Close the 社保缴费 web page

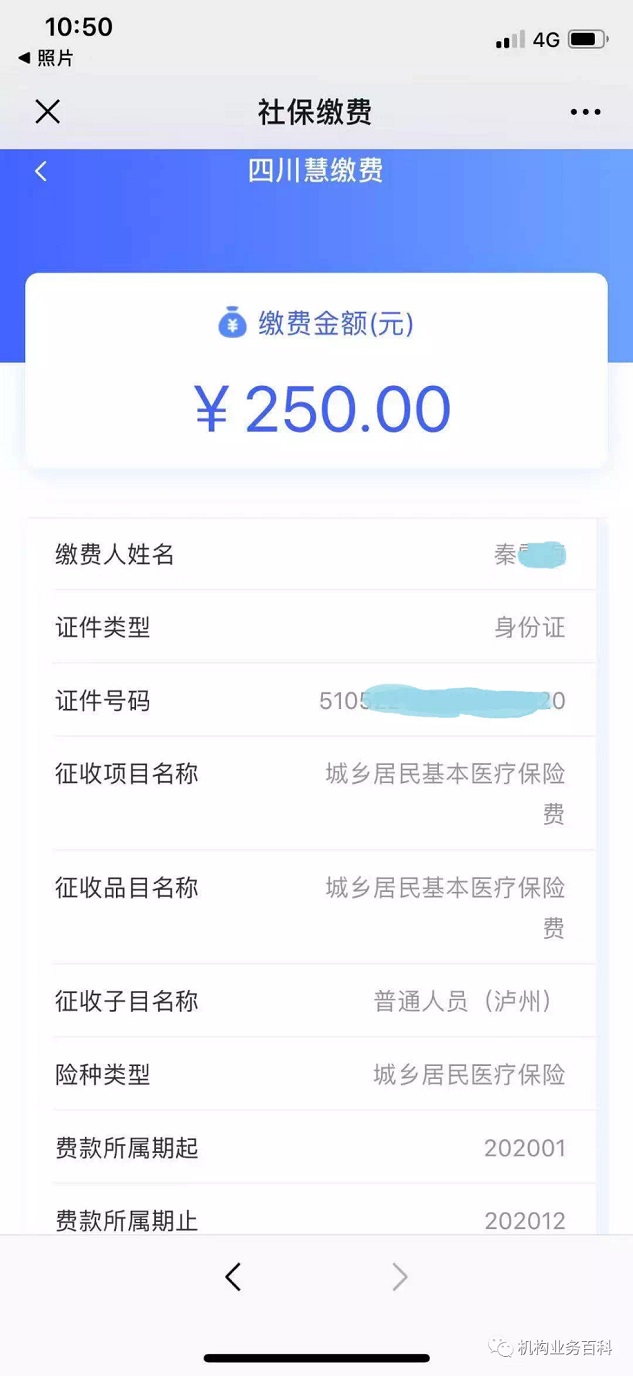[x=48, y=111]
